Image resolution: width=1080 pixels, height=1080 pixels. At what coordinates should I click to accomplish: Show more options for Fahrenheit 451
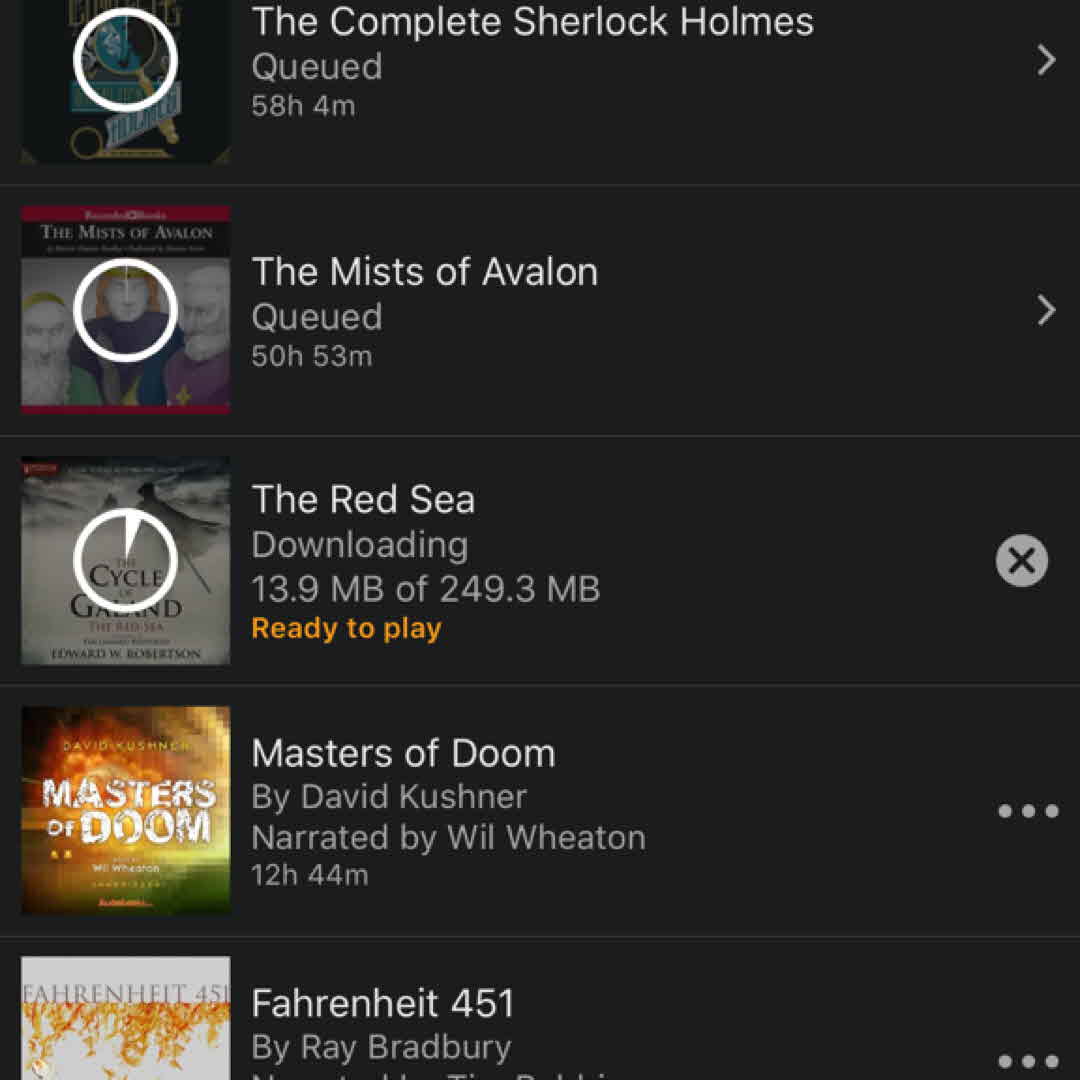click(x=1027, y=1060)
